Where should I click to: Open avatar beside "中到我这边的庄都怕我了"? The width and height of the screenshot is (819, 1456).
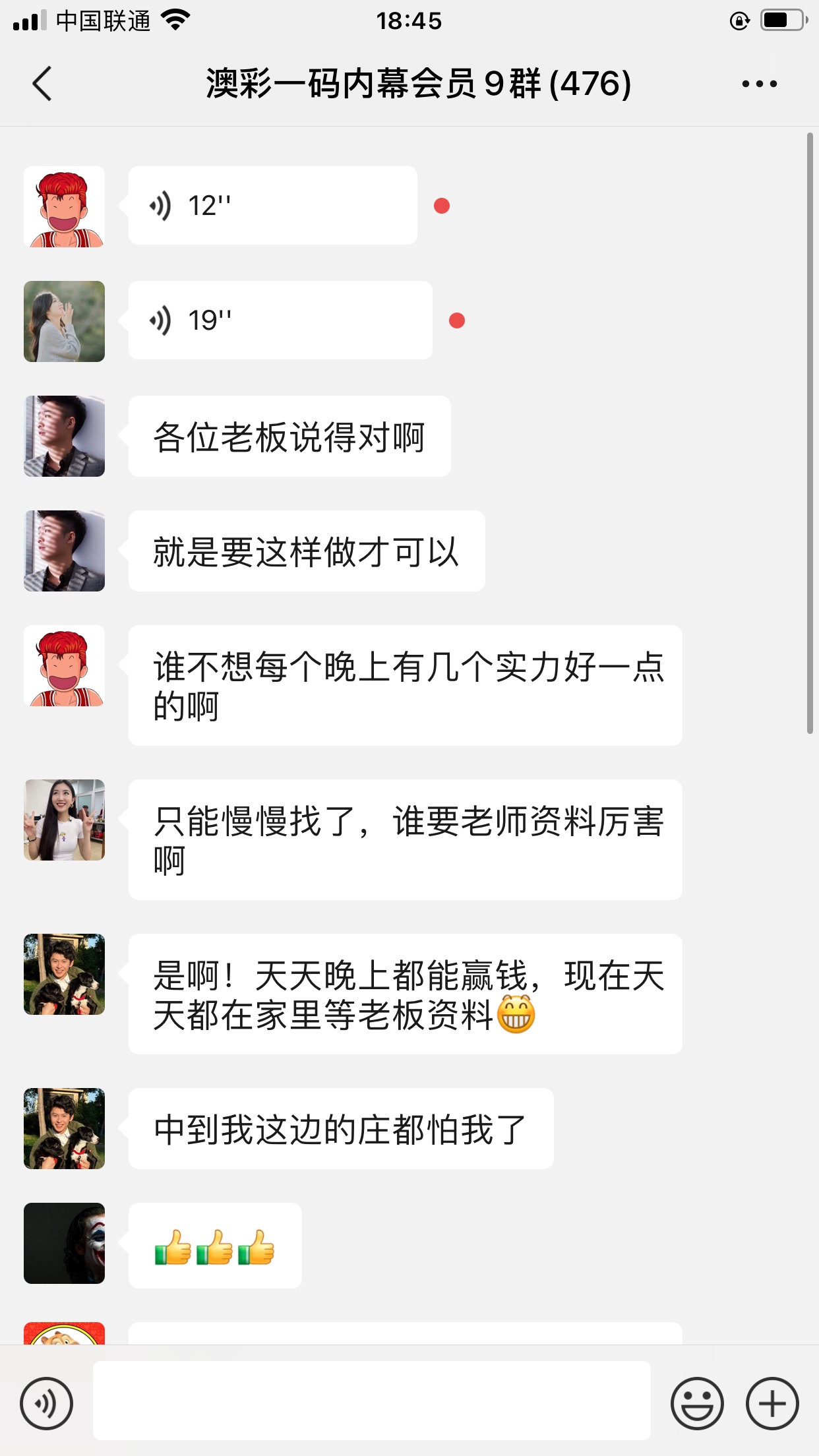[x=65, y=1128]
